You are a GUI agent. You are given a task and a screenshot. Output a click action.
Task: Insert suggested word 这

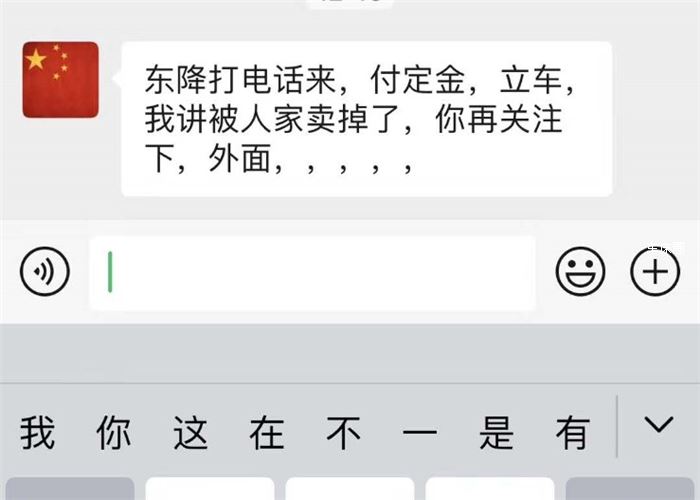(x=190, y=433)
